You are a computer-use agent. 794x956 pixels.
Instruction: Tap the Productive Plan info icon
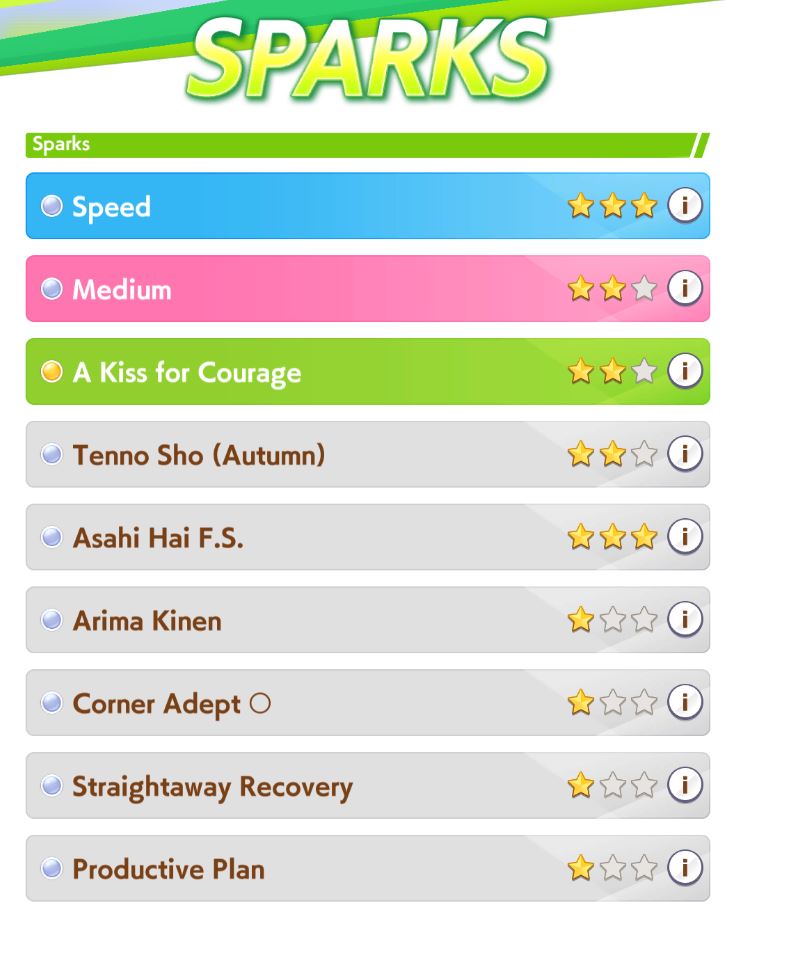[x=685, y=868]
